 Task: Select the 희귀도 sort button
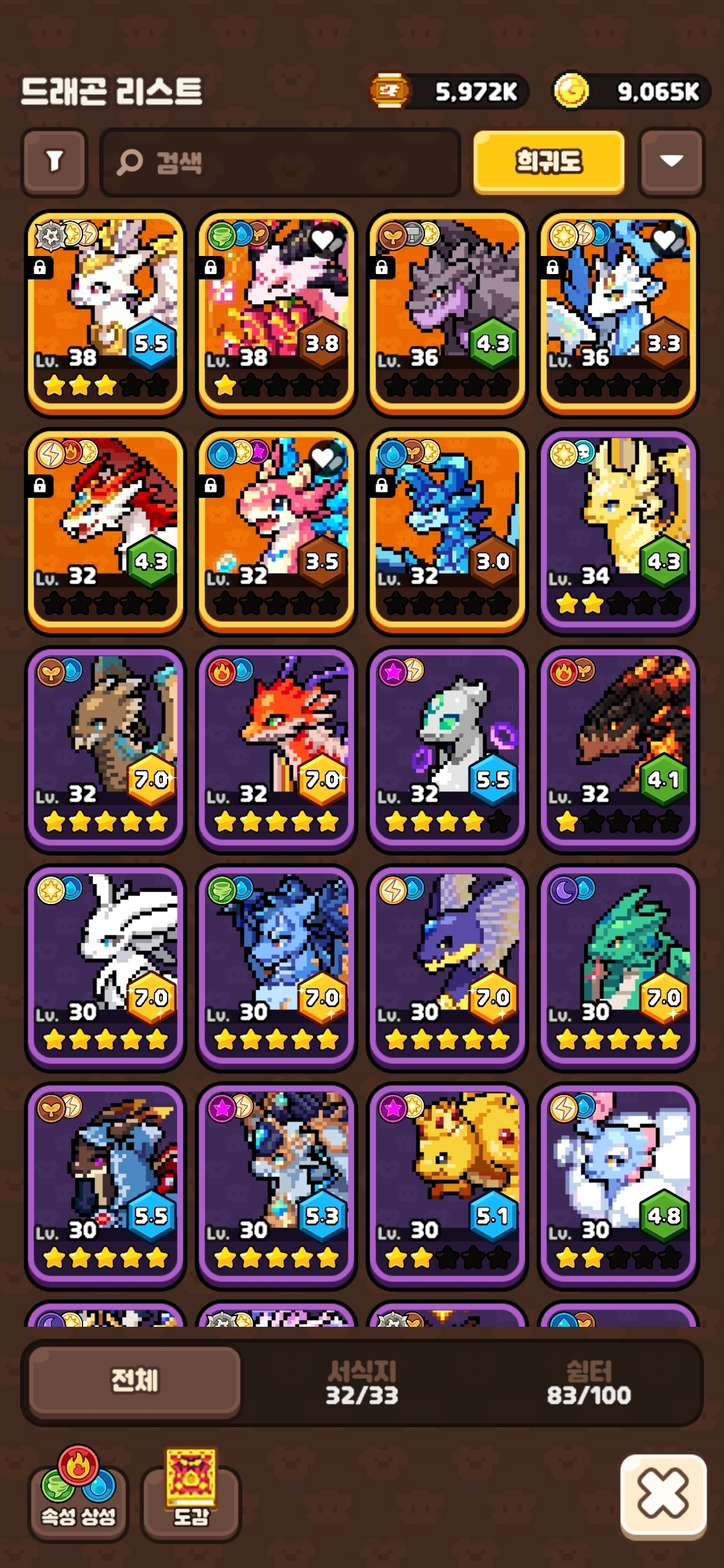(549, 161)
